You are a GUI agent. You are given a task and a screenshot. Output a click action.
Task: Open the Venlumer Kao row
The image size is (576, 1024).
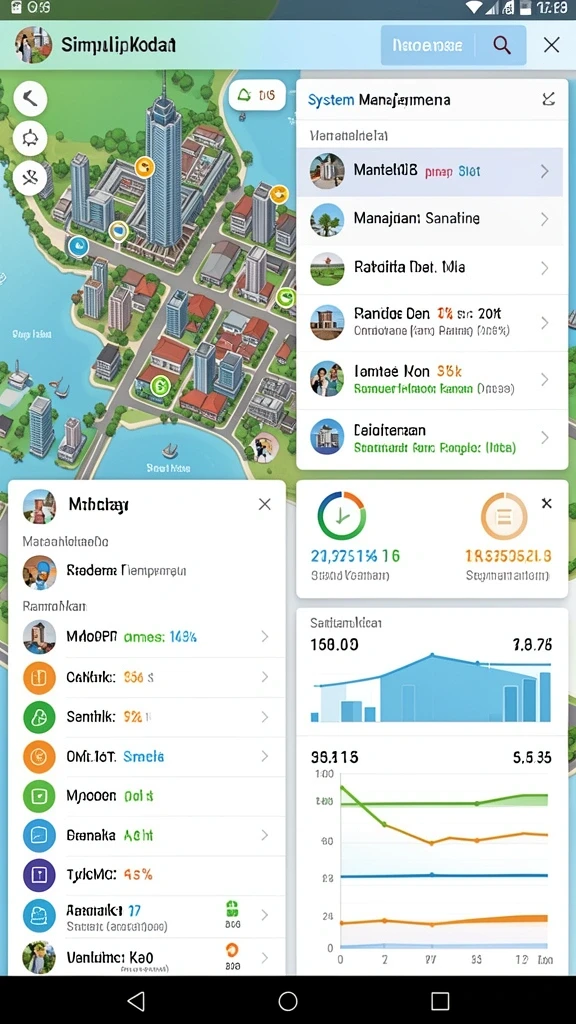point(147,958)
